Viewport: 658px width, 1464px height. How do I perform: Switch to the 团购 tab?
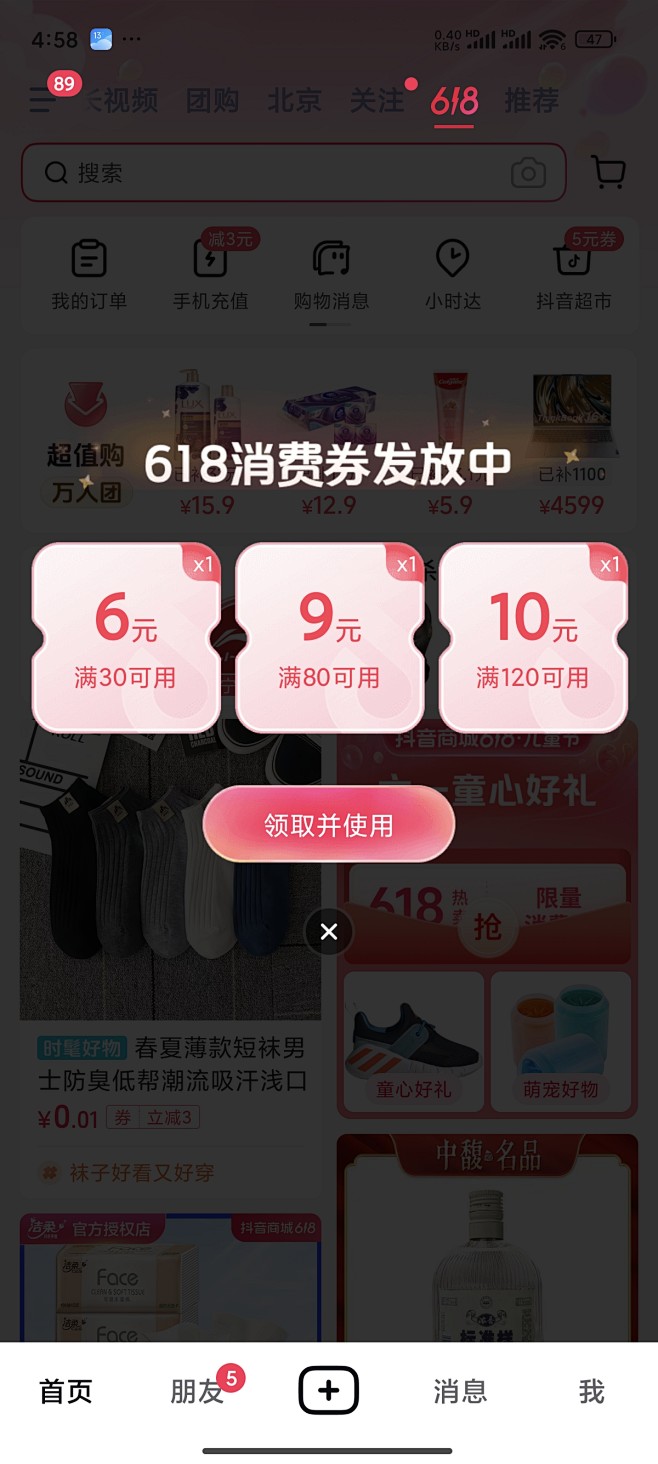212,100
